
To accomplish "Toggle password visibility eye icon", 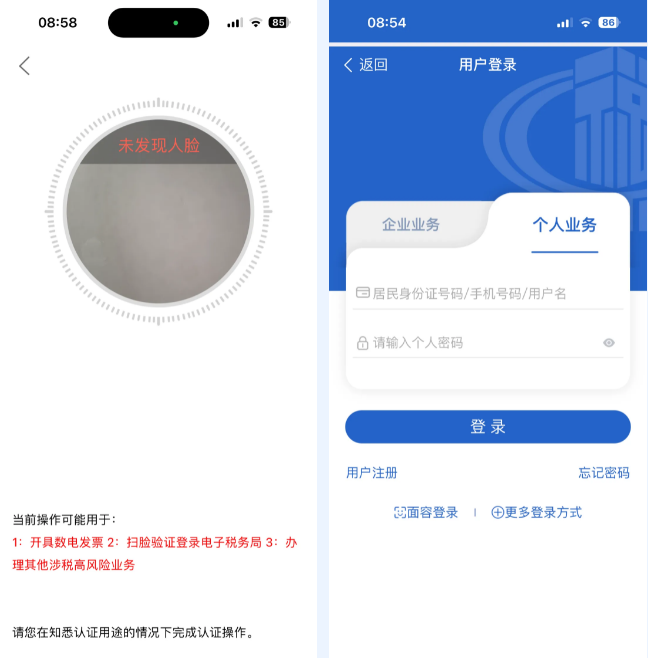I will (609, 343).
